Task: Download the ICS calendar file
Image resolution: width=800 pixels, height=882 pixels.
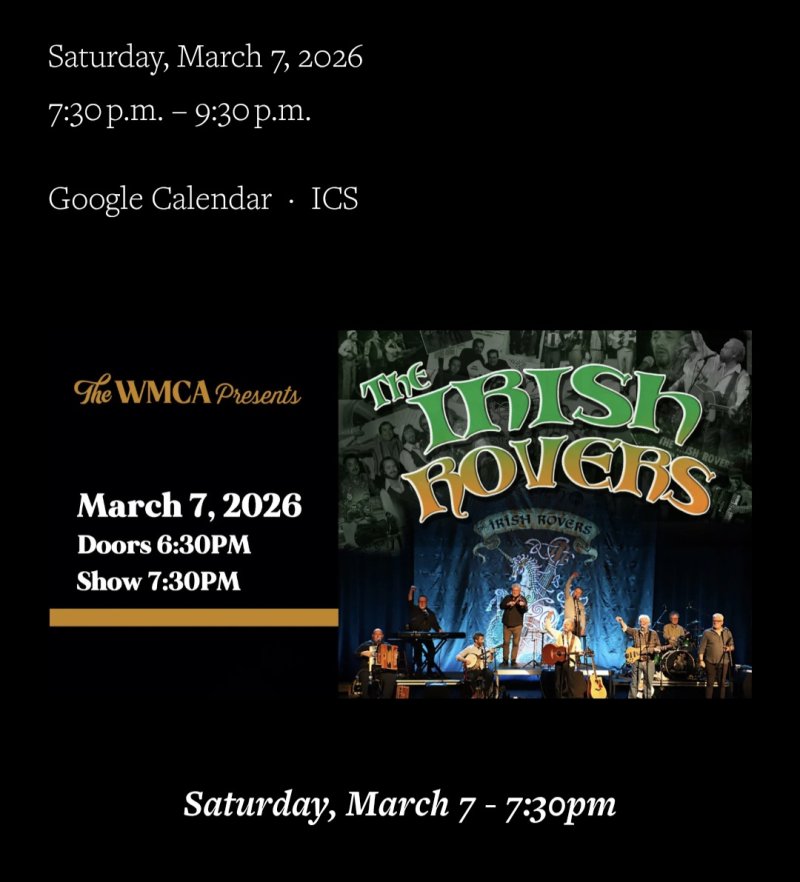Action: pyautogui.click(x=334, y=199)
